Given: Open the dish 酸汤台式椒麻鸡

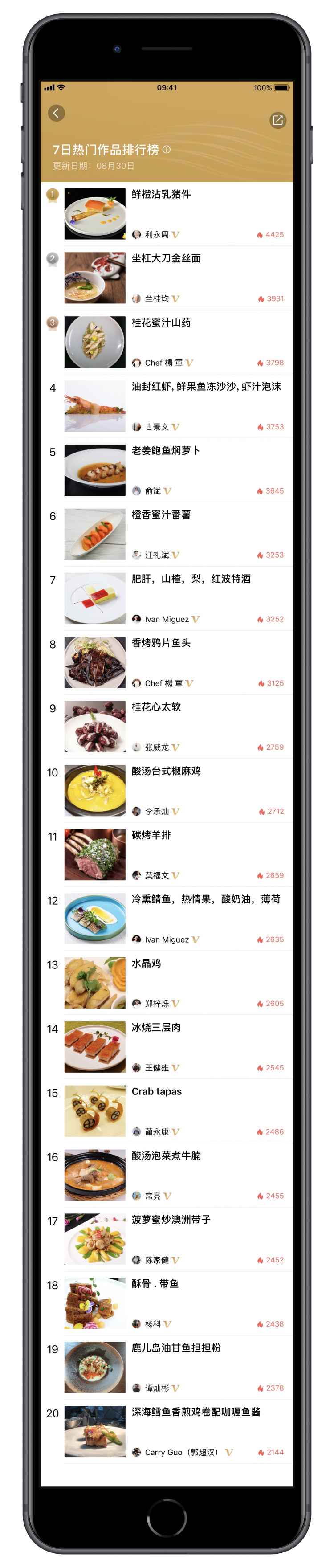Looking at the screenshot, I should pyautogui.click(x=166, y=771).
